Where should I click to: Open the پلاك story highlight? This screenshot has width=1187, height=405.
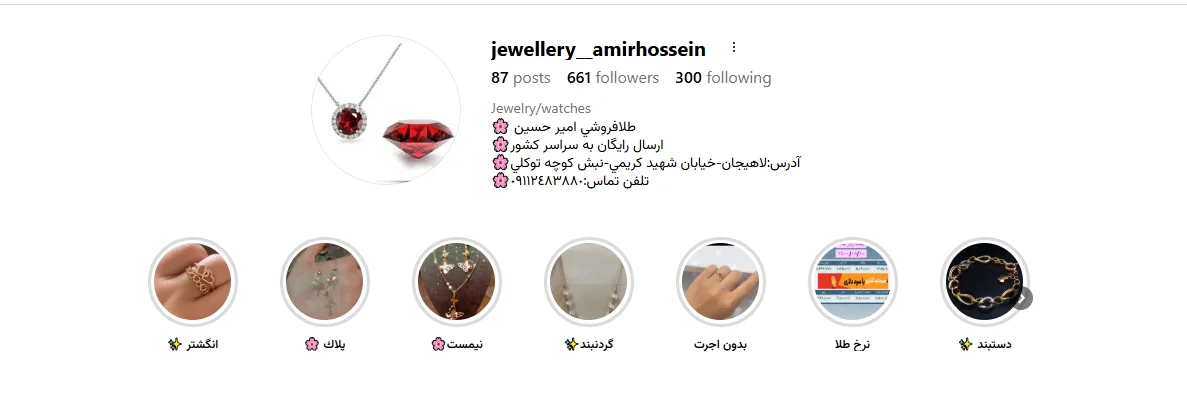pos(325,283)
